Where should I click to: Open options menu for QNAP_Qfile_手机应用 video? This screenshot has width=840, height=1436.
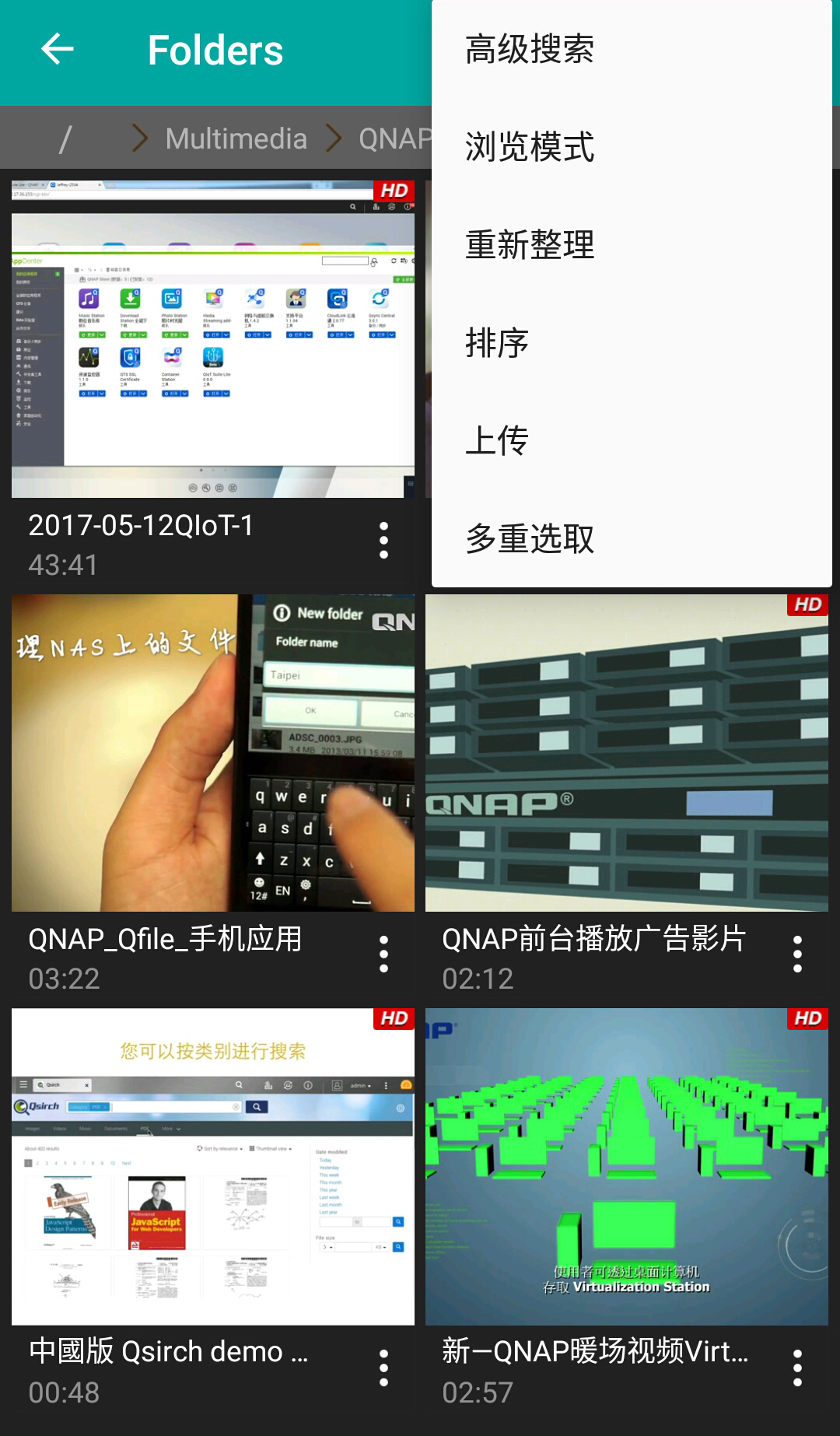[x=383, y=953]
